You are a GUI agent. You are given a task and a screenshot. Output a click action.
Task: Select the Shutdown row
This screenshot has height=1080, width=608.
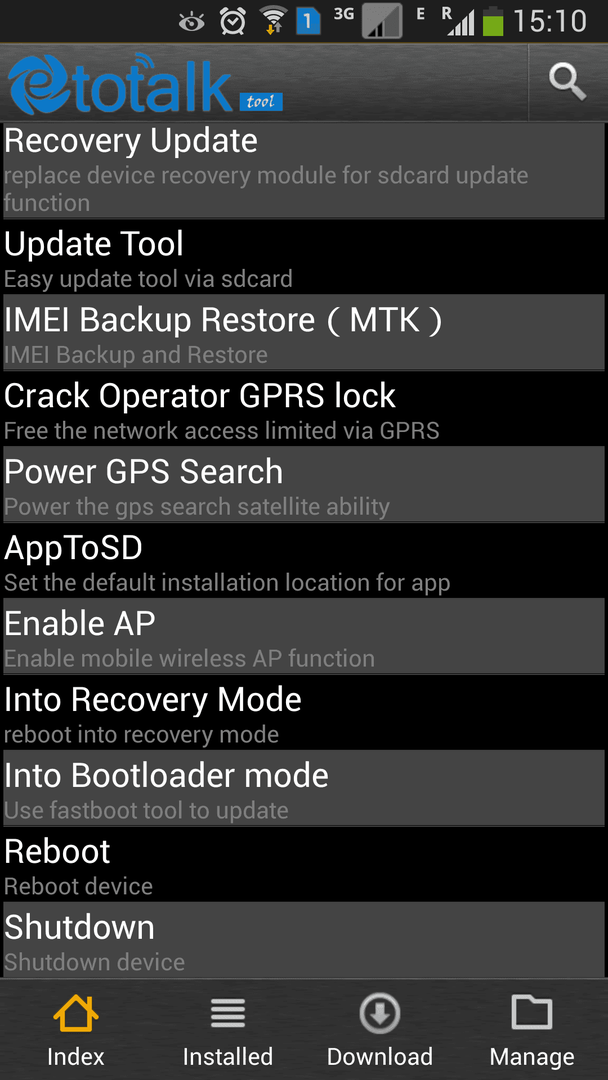(304, 939)
